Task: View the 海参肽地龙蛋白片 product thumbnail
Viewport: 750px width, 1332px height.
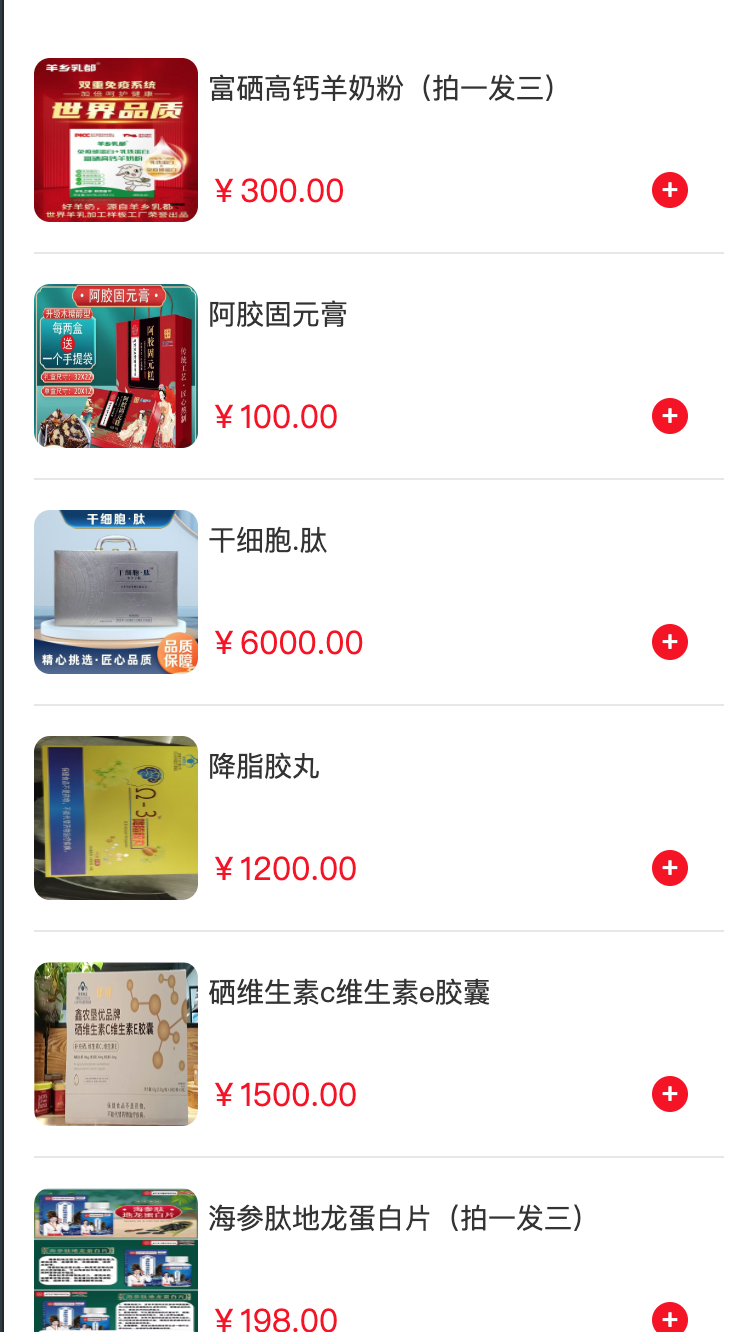Action: (116, 1260)
